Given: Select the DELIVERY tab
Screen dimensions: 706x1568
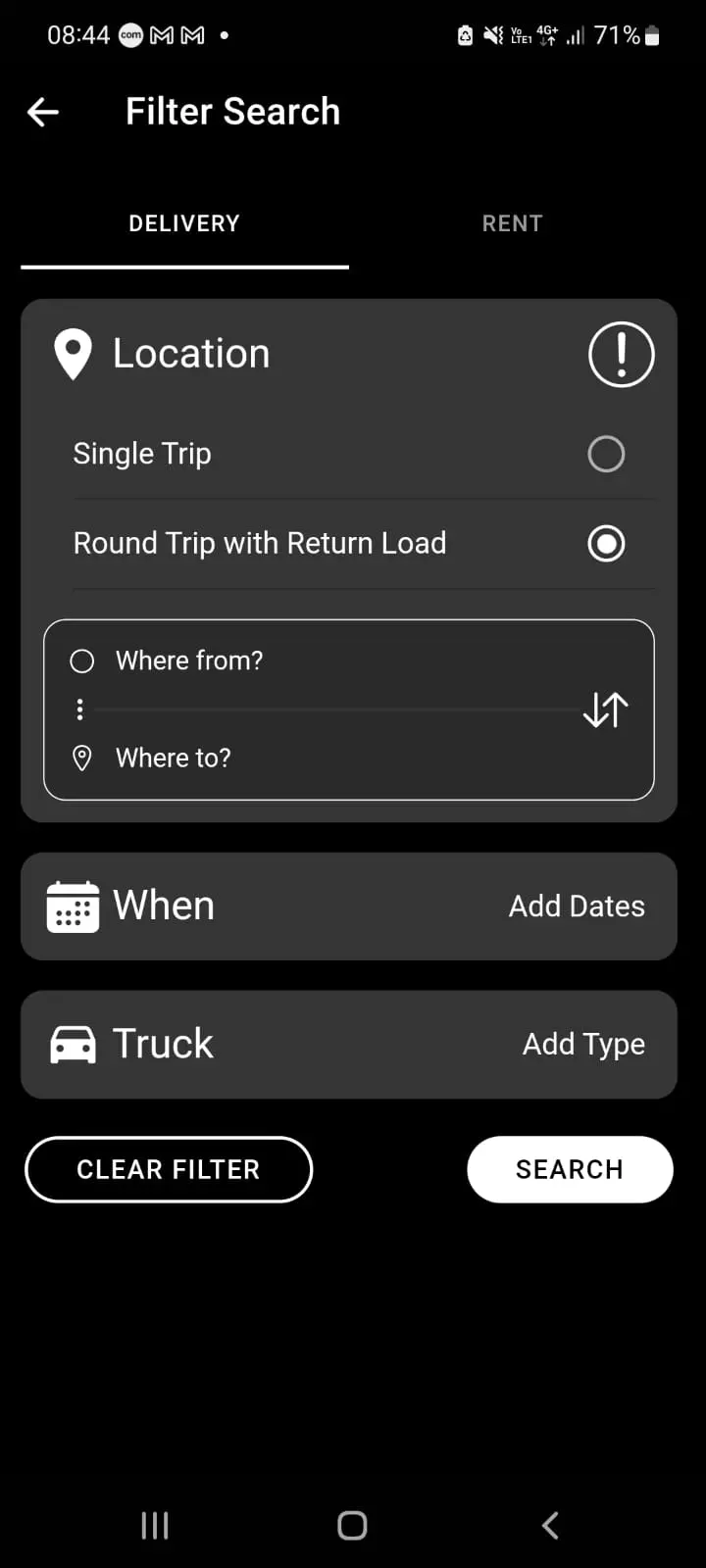Looking at the screenshot, I should click(184, 223).
